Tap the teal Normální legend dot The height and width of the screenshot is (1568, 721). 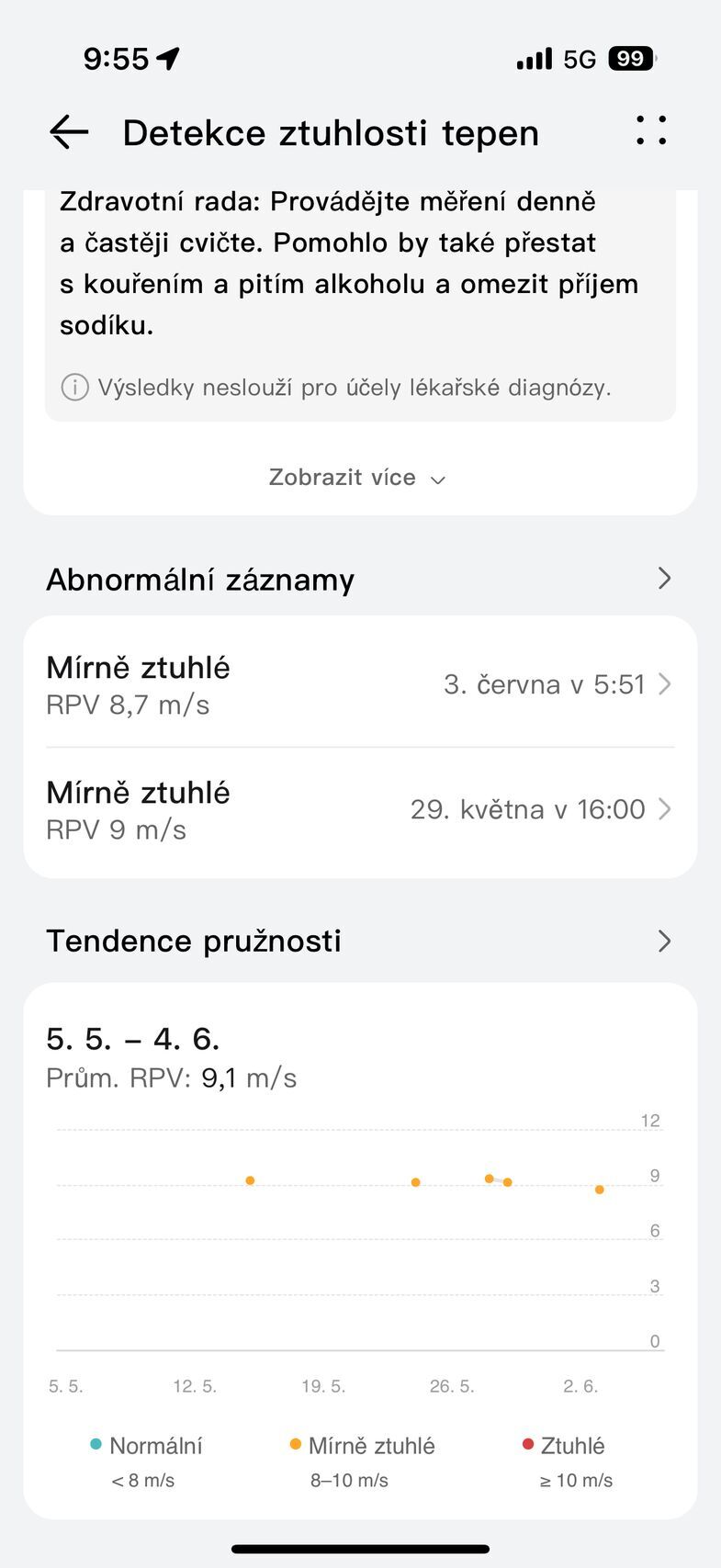(95, 1445)
